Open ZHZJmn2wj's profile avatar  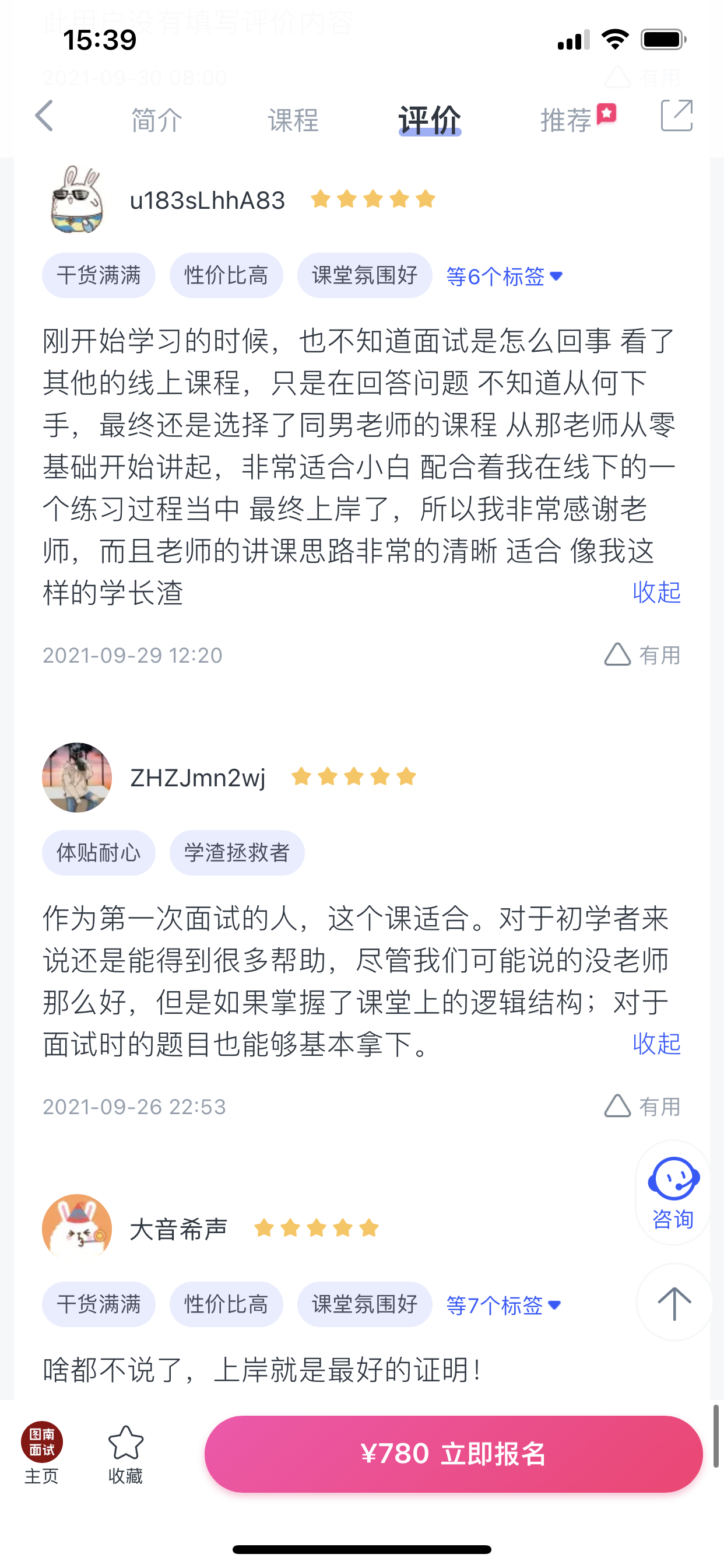click(77, 778)
